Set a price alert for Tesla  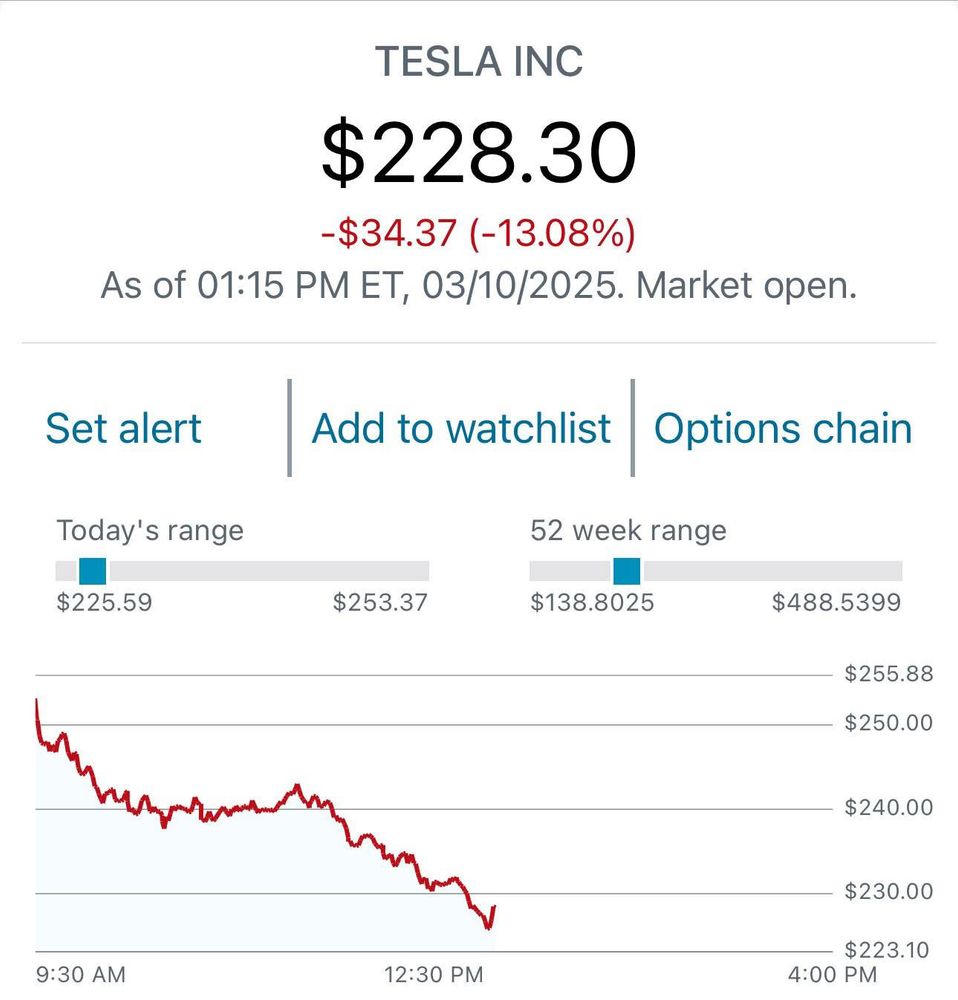(x=124, y=428)
